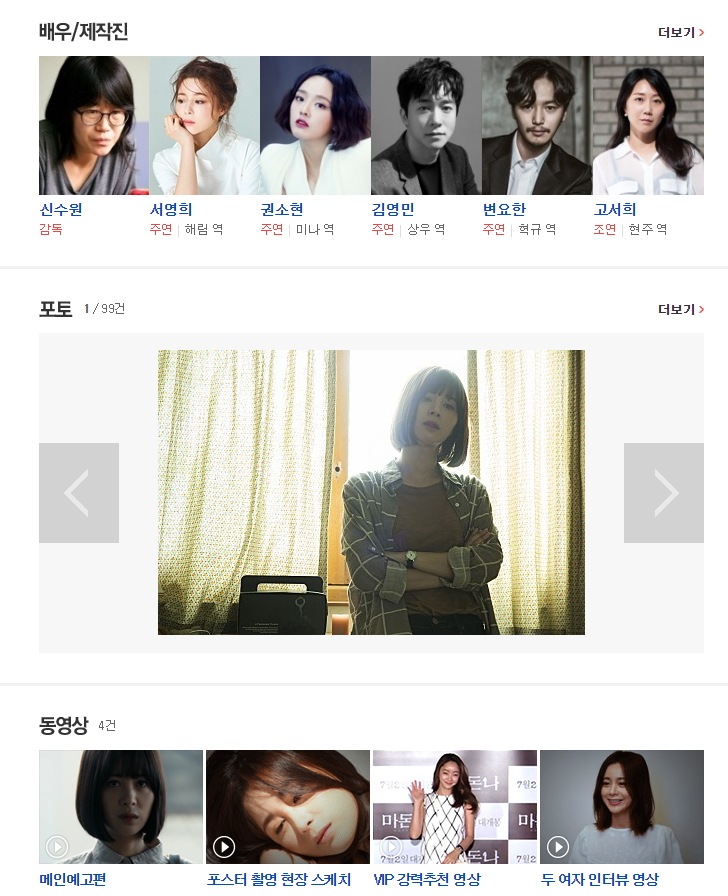
Task: Go to the next photo
Action: point(664,493)
